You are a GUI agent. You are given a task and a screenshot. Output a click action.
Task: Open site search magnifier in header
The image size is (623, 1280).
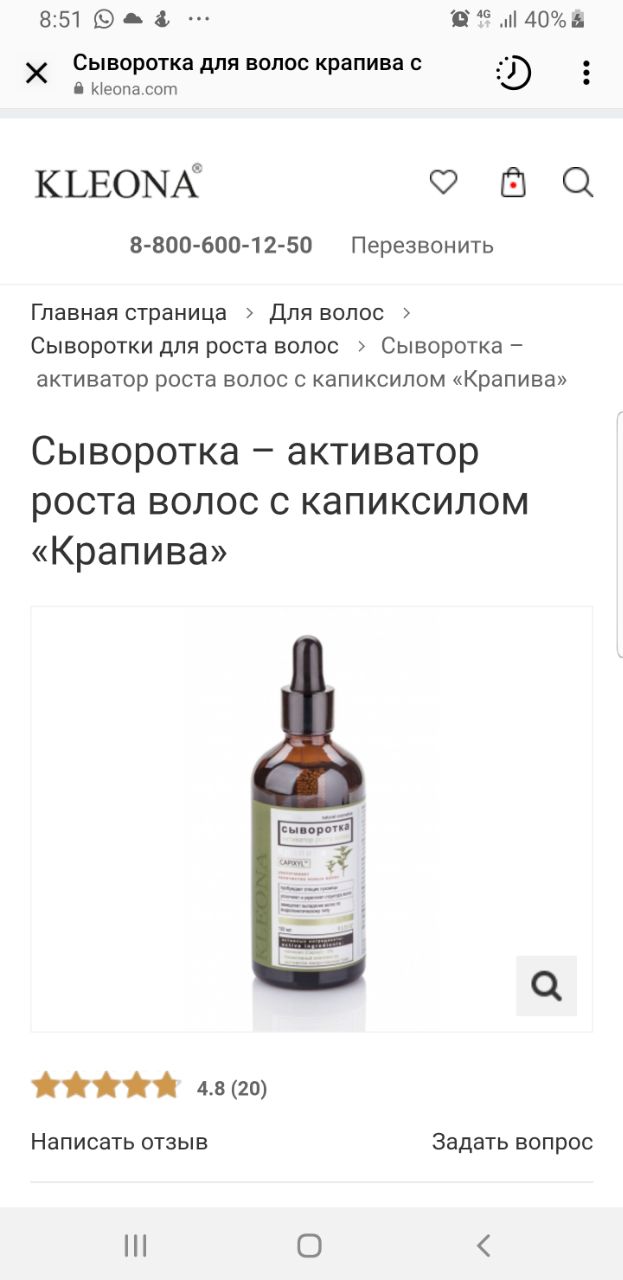[x=578, y=182]
